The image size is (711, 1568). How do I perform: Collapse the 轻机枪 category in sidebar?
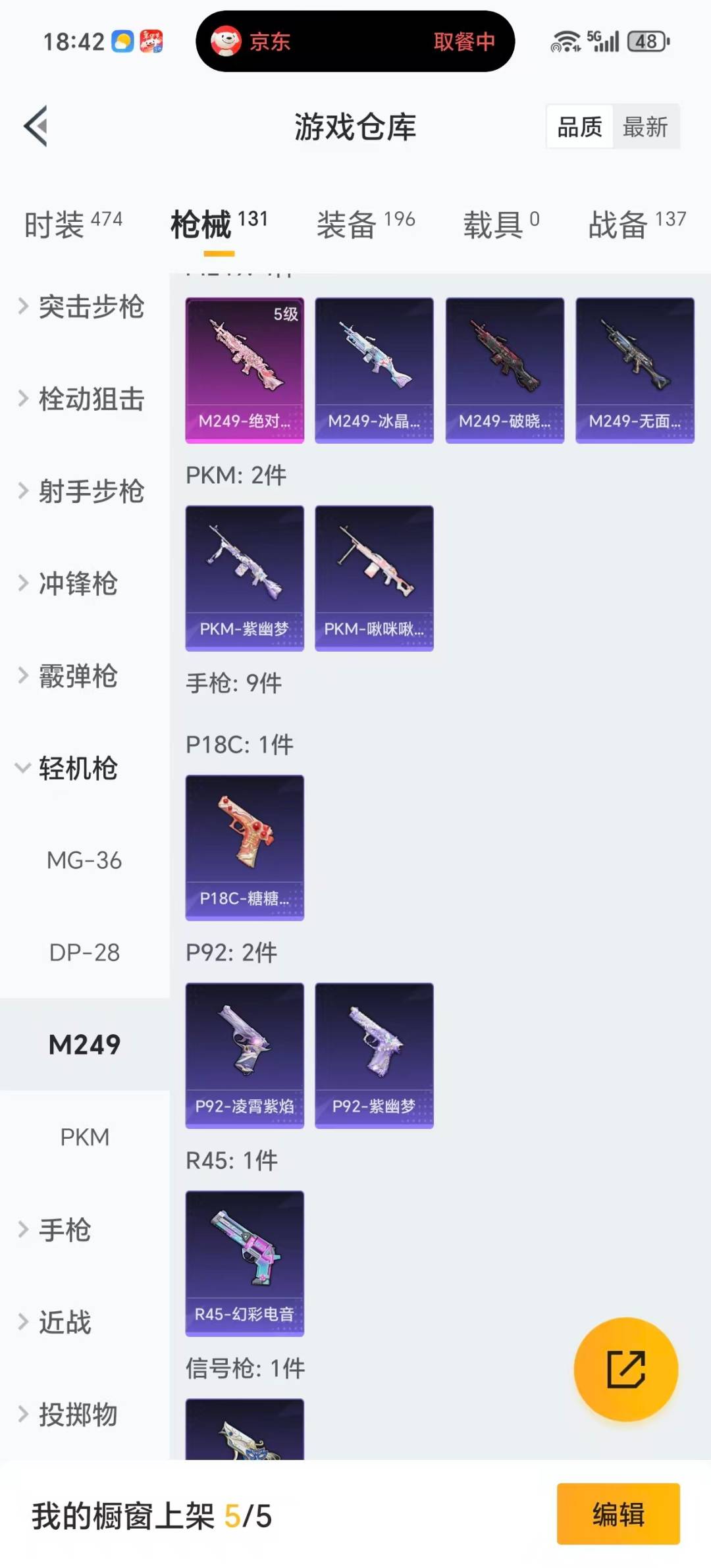click(79, 768)
